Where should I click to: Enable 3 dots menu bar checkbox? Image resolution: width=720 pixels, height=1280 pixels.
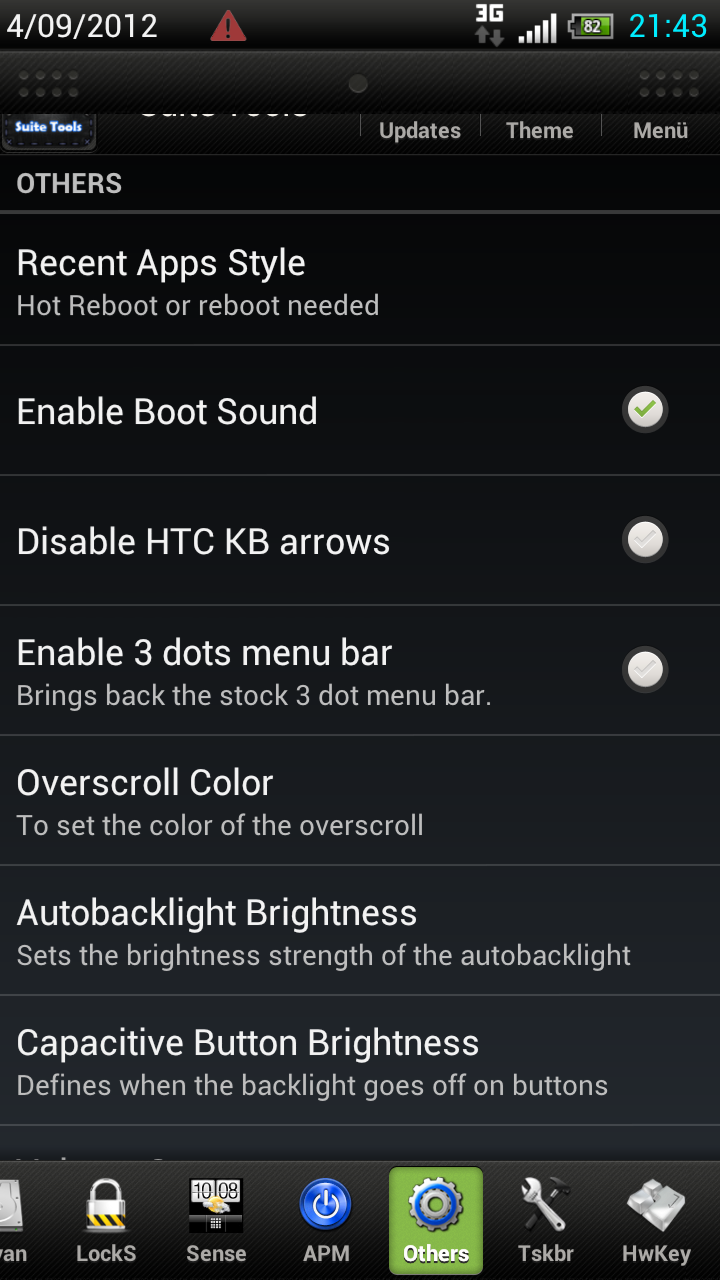coord(645,669)
